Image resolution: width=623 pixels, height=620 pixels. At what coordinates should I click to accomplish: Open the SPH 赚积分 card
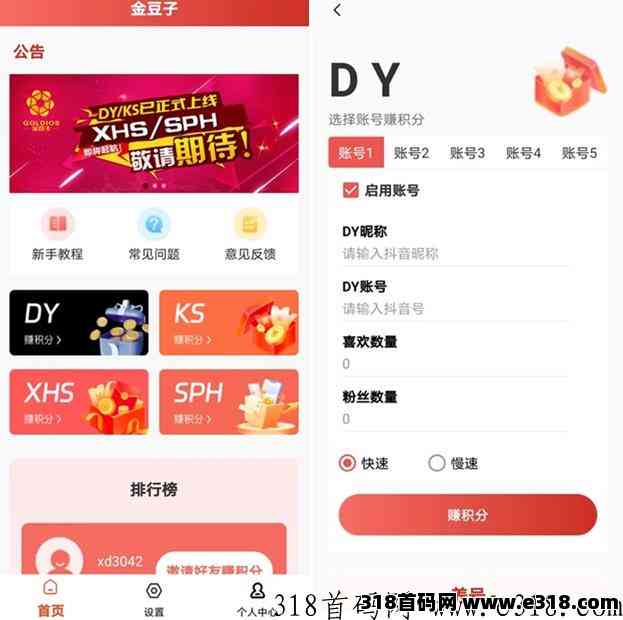228,402
